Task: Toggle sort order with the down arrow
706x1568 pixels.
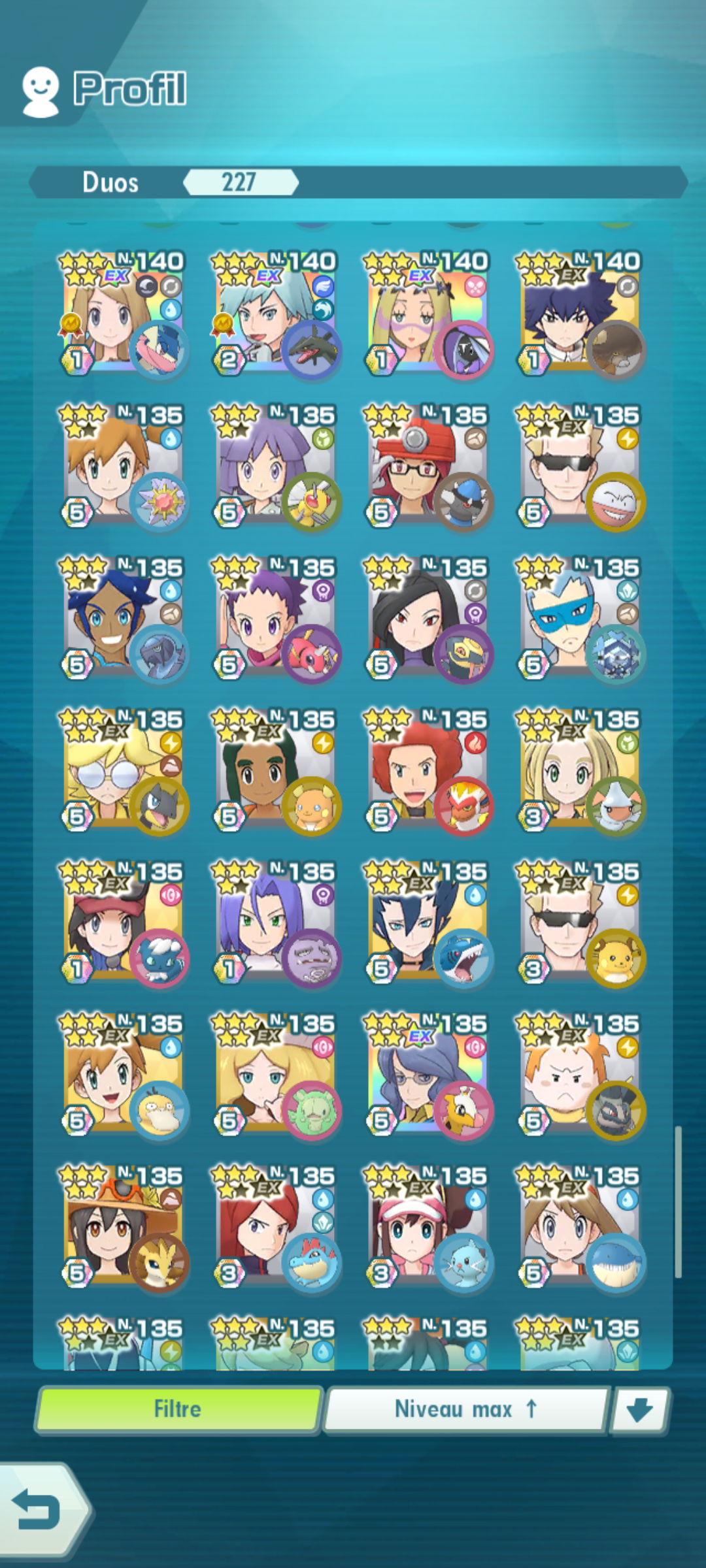Action: pos(639,1411)
